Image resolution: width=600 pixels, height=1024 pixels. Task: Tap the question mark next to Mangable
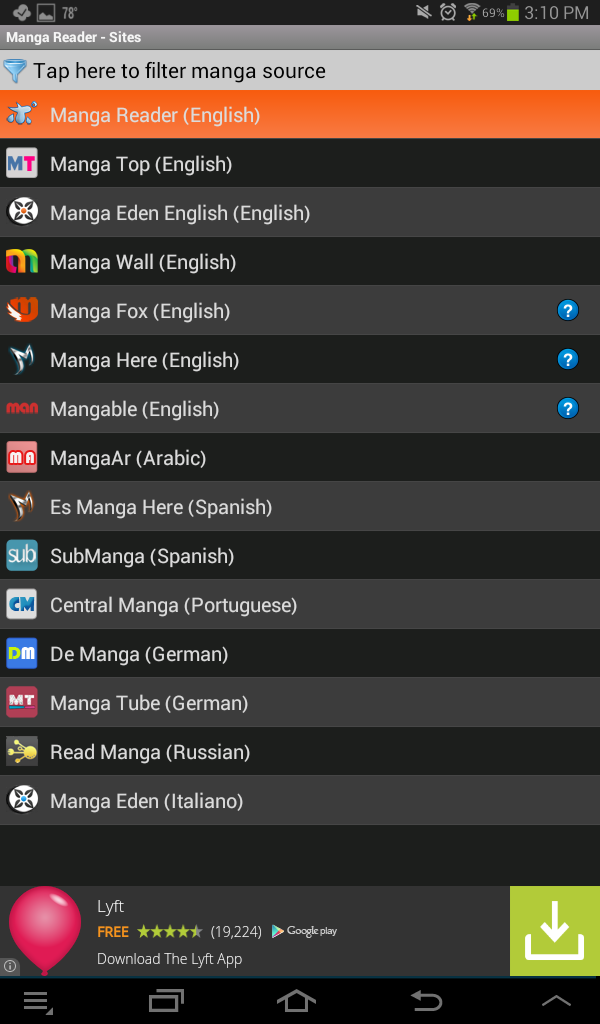568,409
